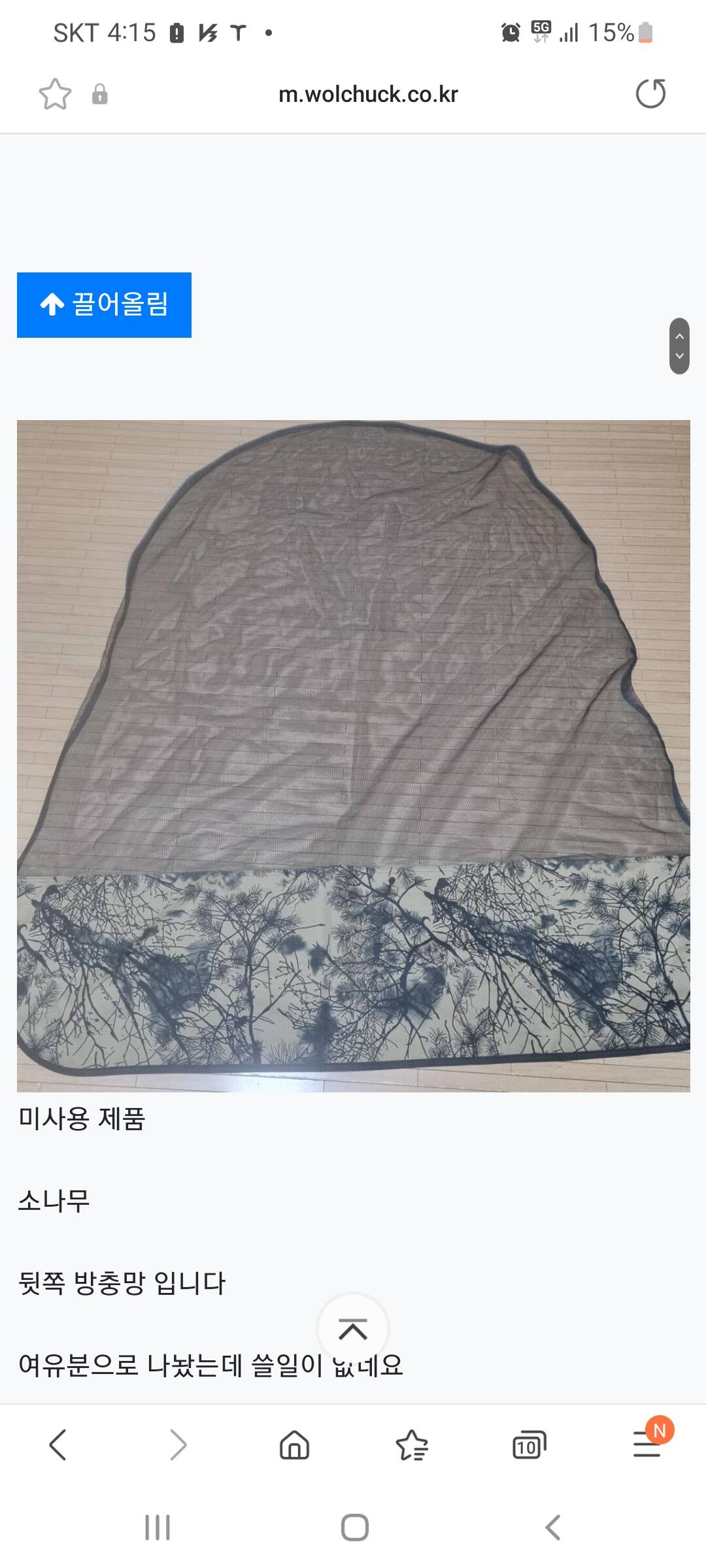This screenshot has height=1568, width=706.
Task: Go back to the previous web page
Action: (58, 1445)
